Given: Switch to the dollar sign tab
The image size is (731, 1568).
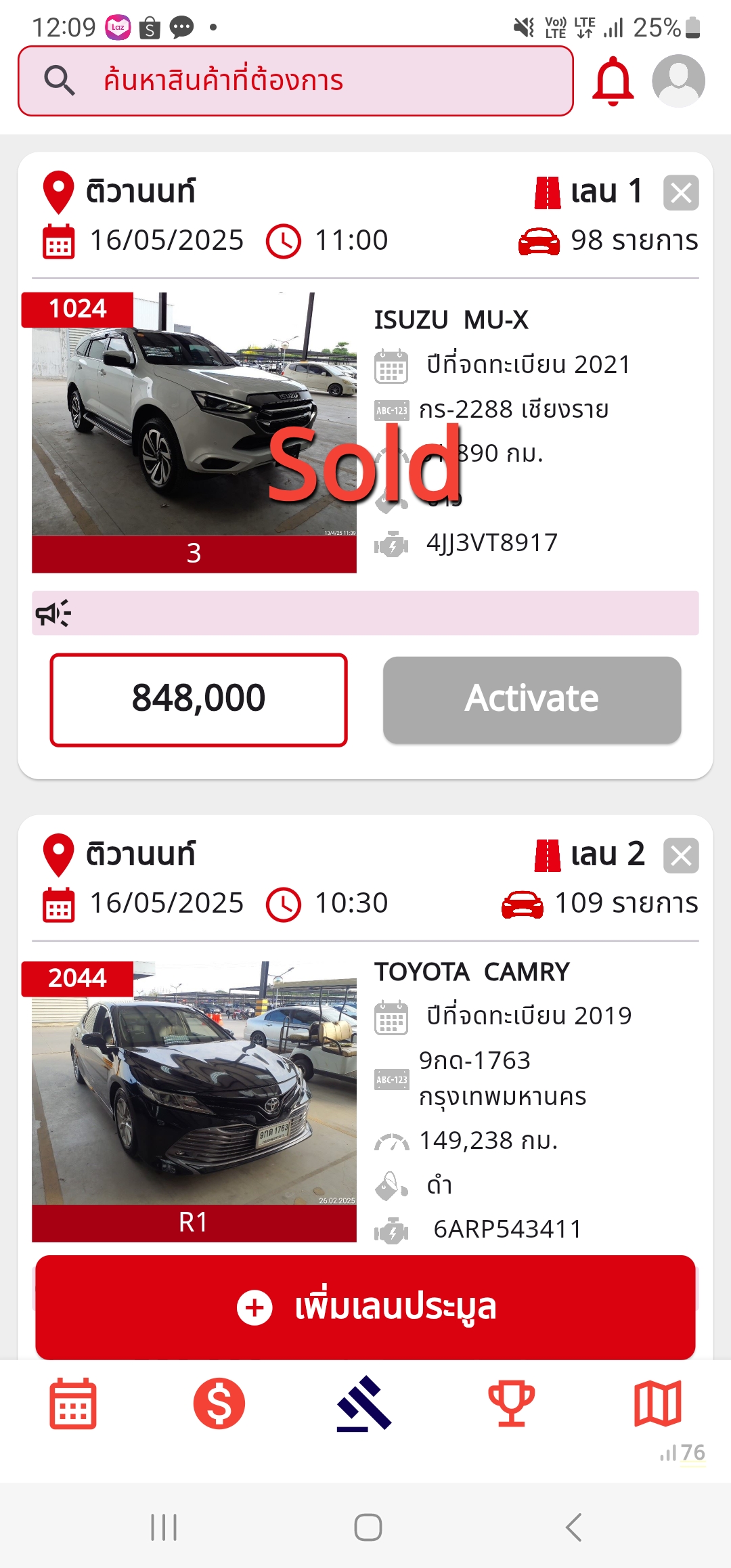Looking at the screenshot, I should tap(219, 1403).
